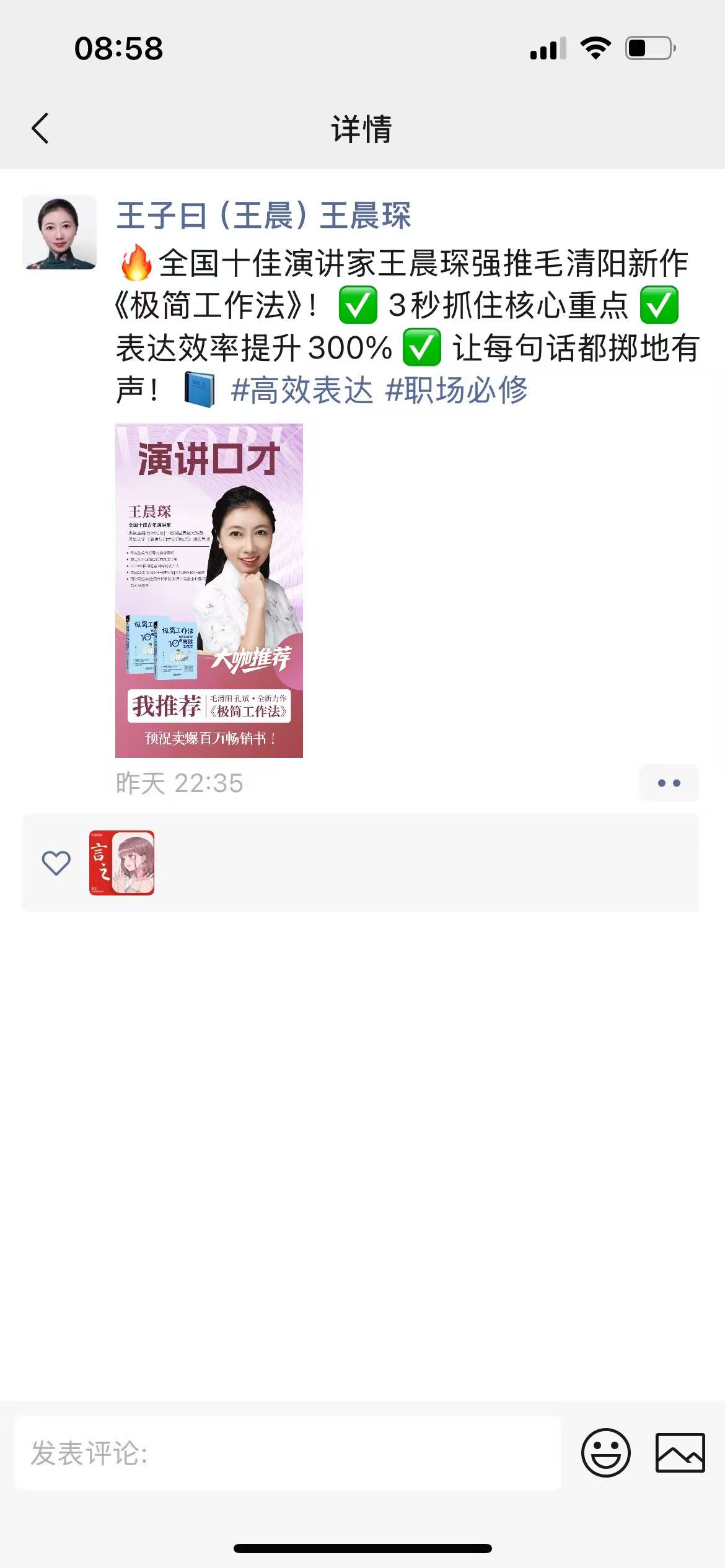Viewport: 725px width, 1568px height.
Task: Open the emoji picker
Action: click(x=605, y=1453)
